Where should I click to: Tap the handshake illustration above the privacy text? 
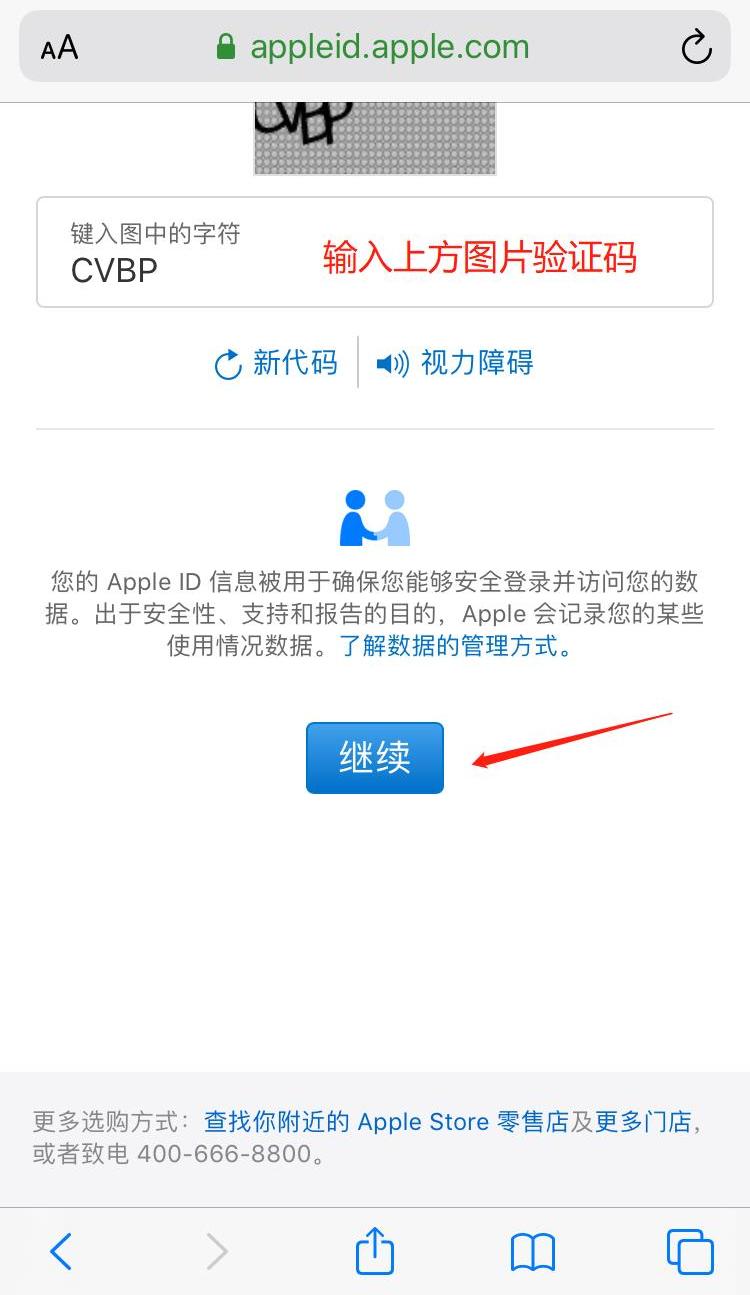374,515
